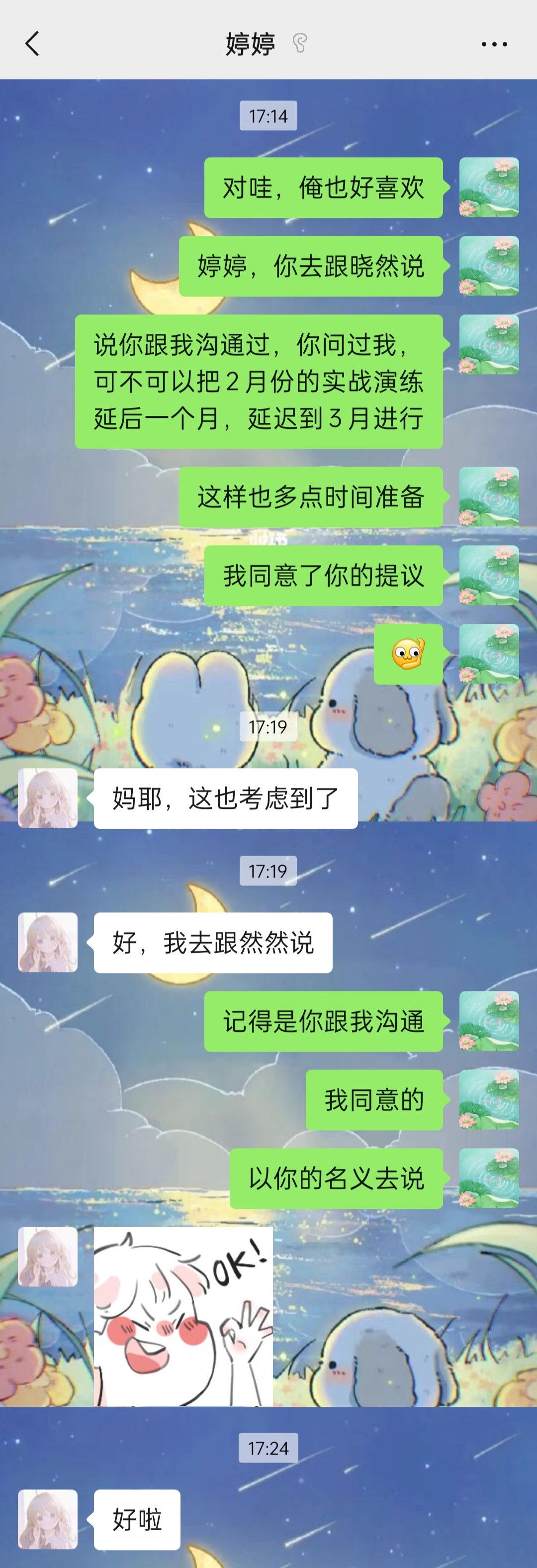Viewport: 537px width, 1568px height.
Task: Go back to the chat list
Action: 32,44
